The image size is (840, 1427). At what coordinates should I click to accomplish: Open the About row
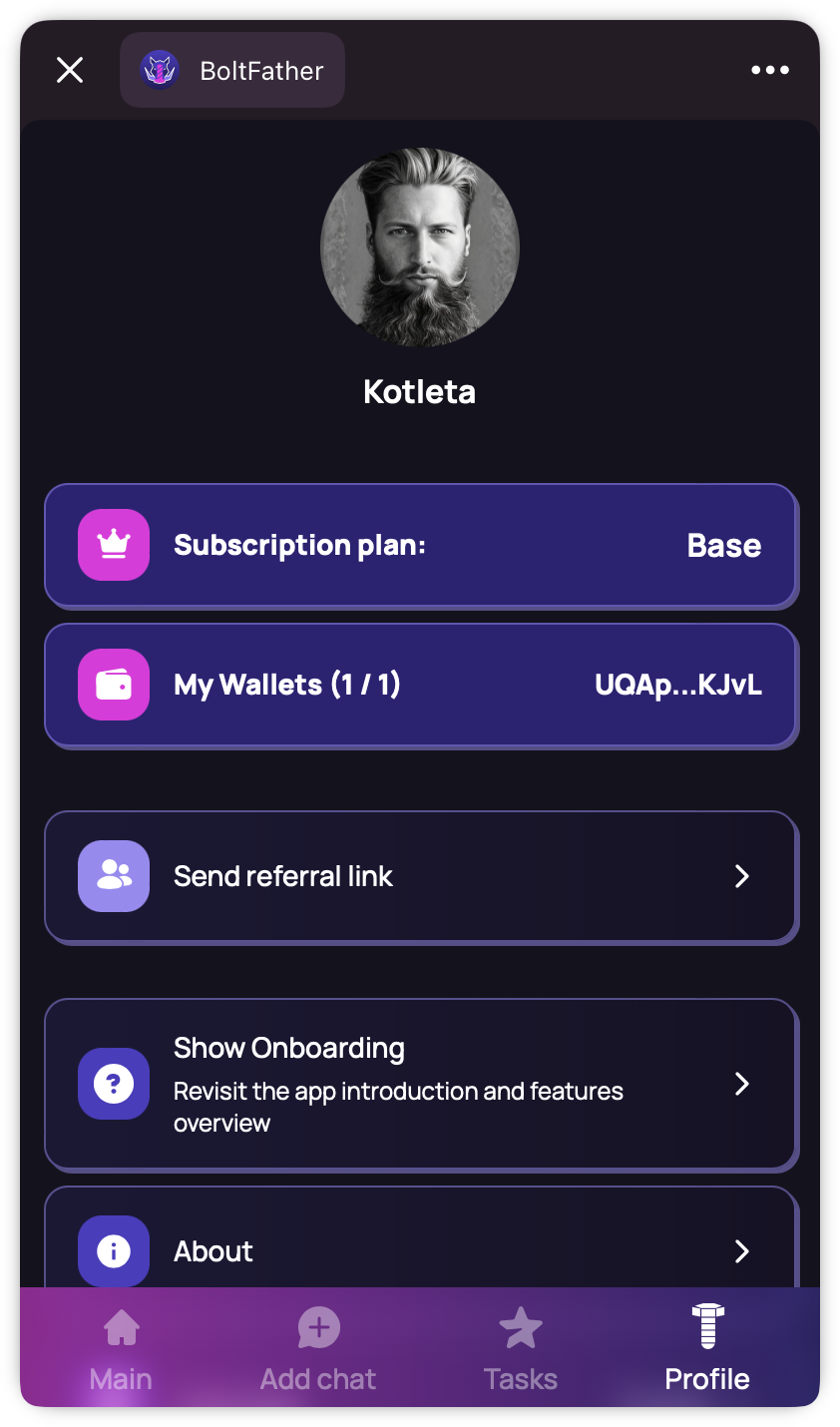click(x=420, y=1249)
